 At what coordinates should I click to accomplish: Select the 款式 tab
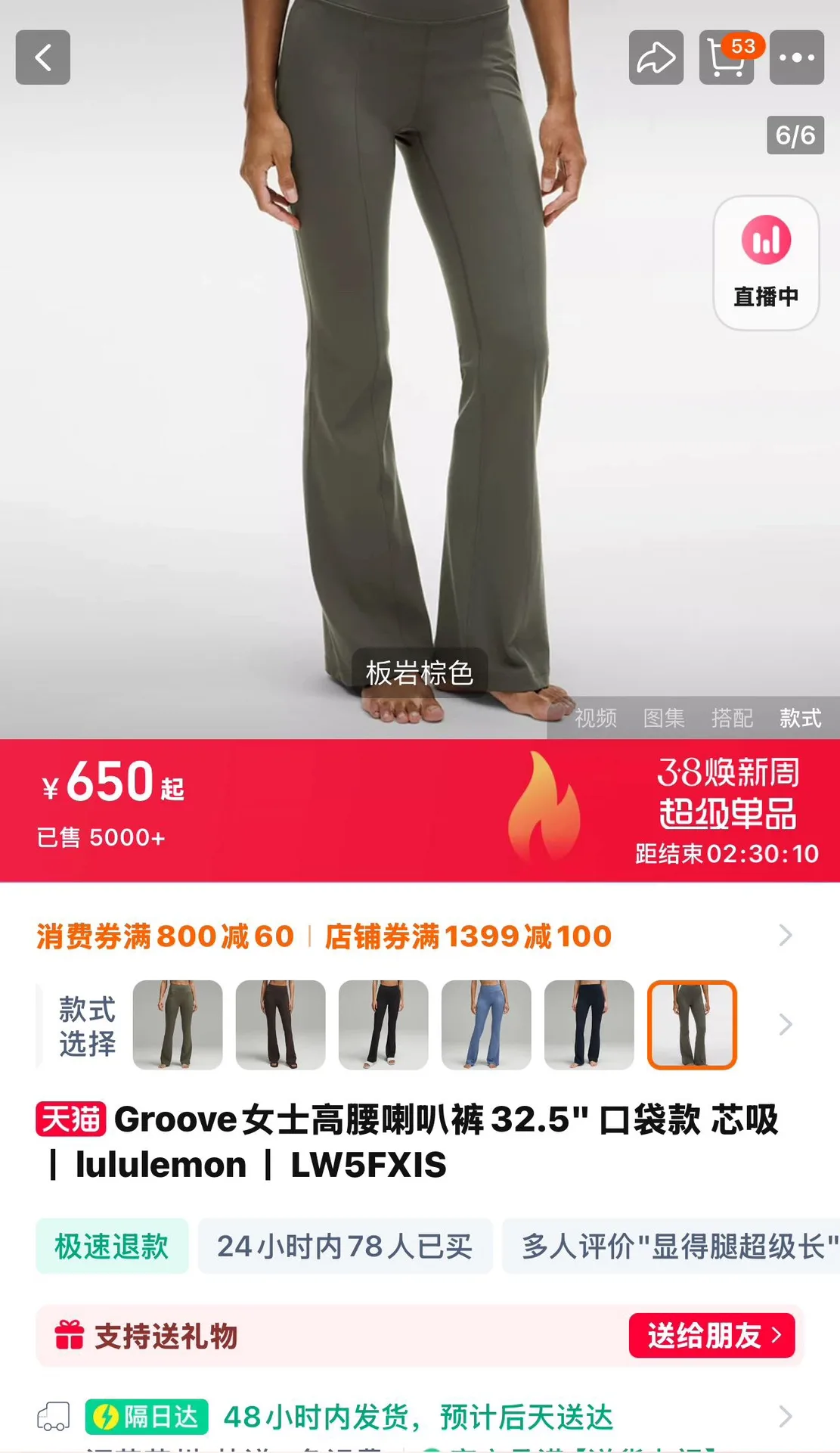pos(800,718)
